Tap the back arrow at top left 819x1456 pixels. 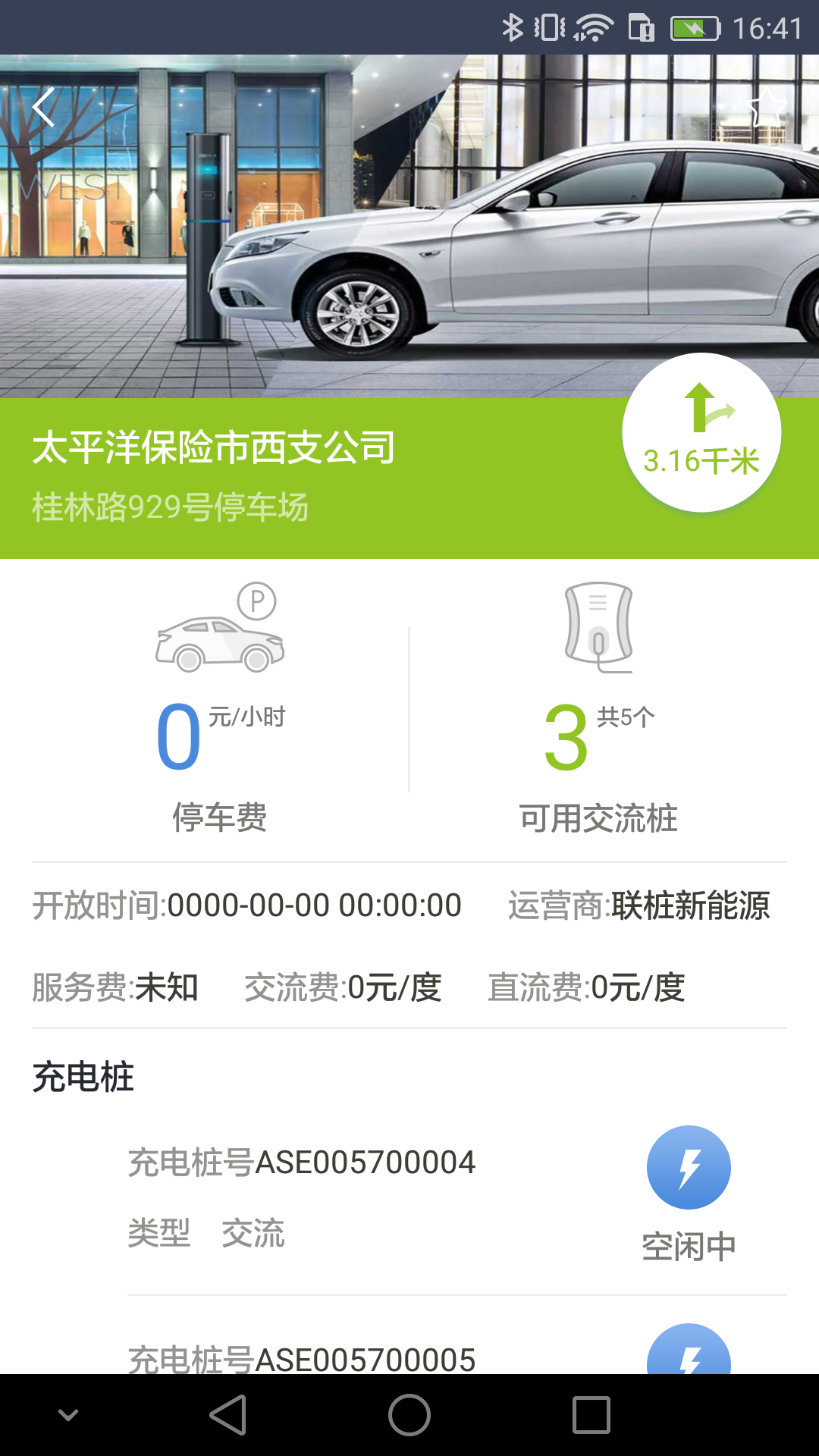tap(43, 106)
